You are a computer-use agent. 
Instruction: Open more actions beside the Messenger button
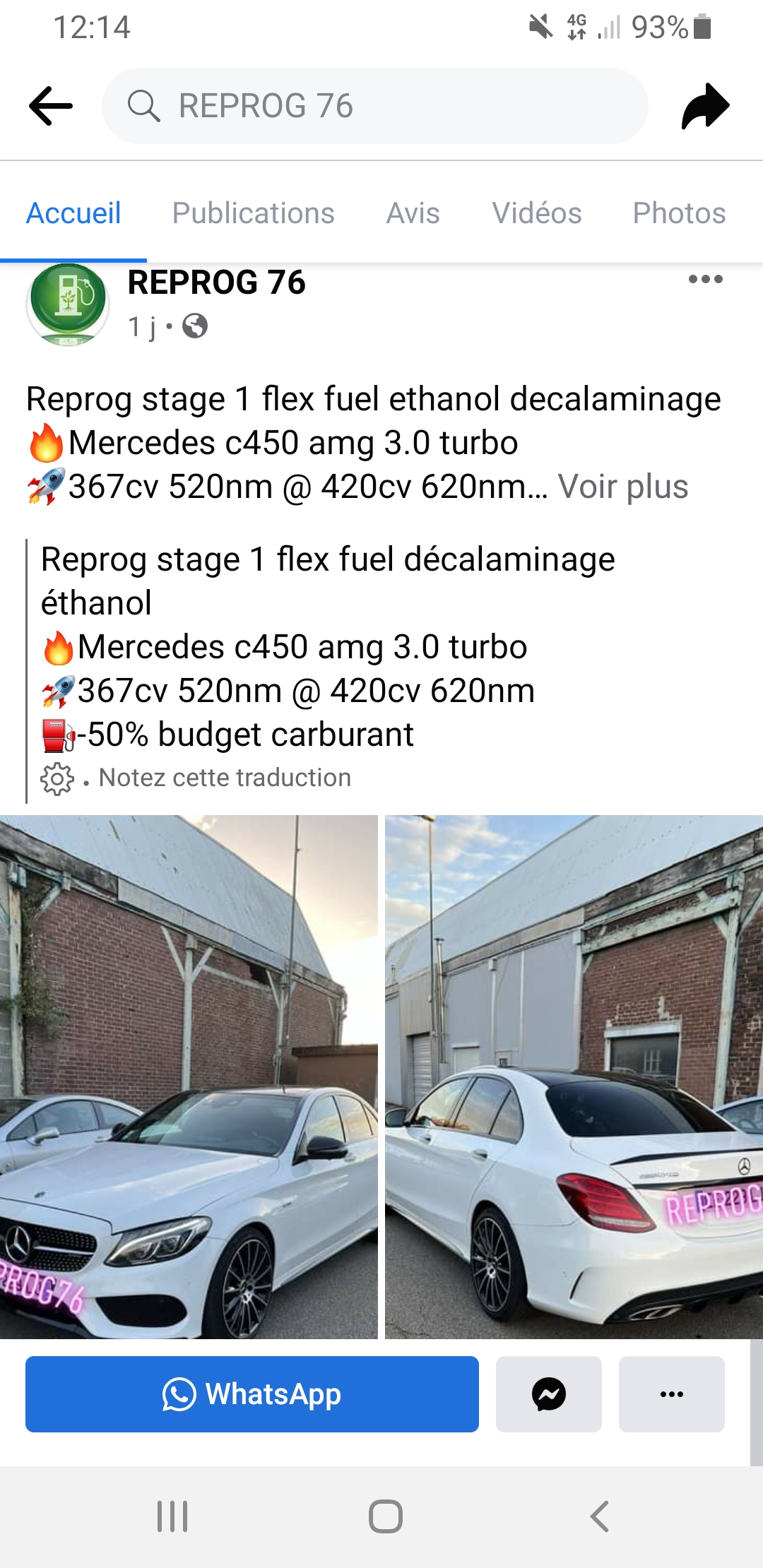click(x=671, y=1394)
